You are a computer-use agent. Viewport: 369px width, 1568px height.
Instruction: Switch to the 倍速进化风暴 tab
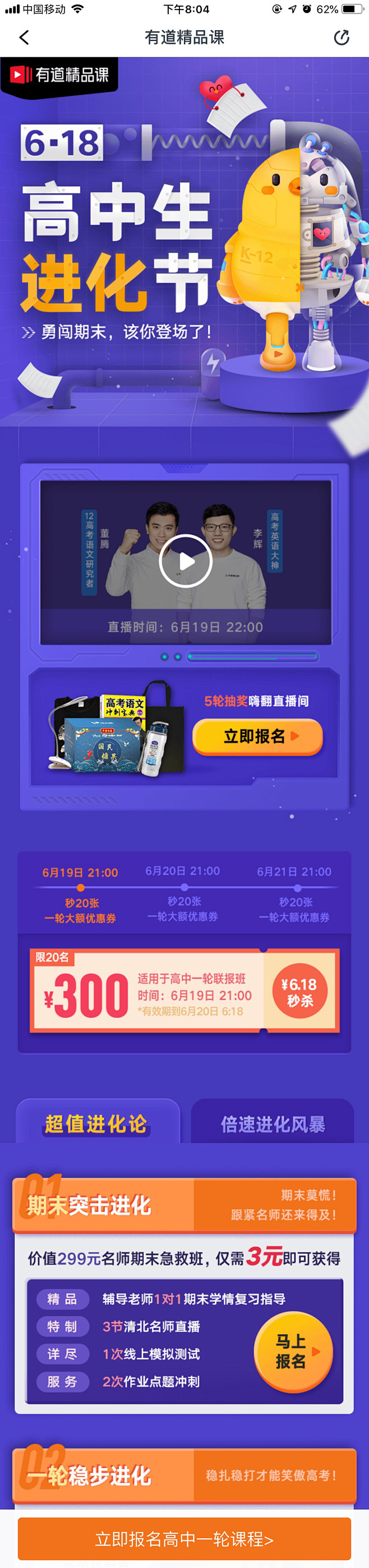[273, 1124]
